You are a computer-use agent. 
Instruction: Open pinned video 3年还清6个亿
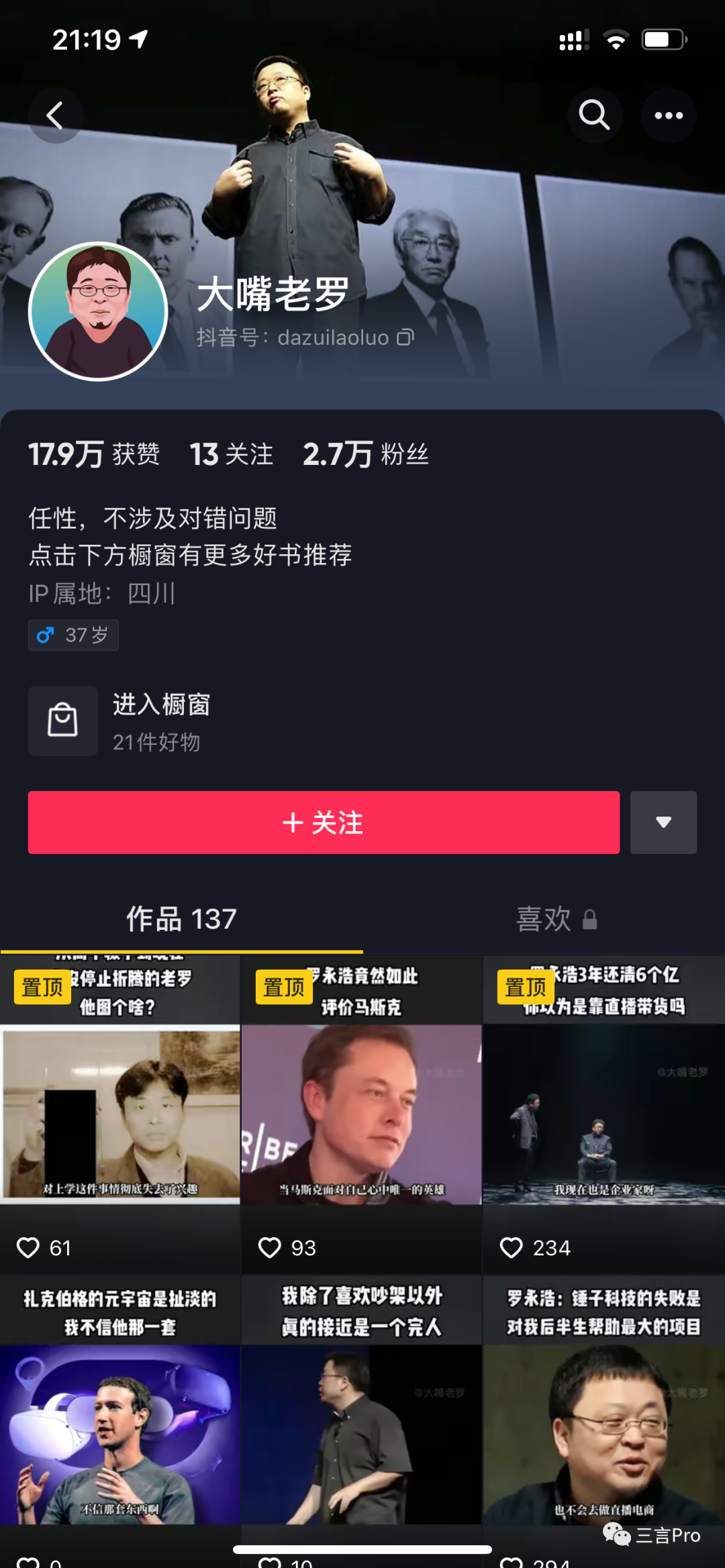[603, 1114]
